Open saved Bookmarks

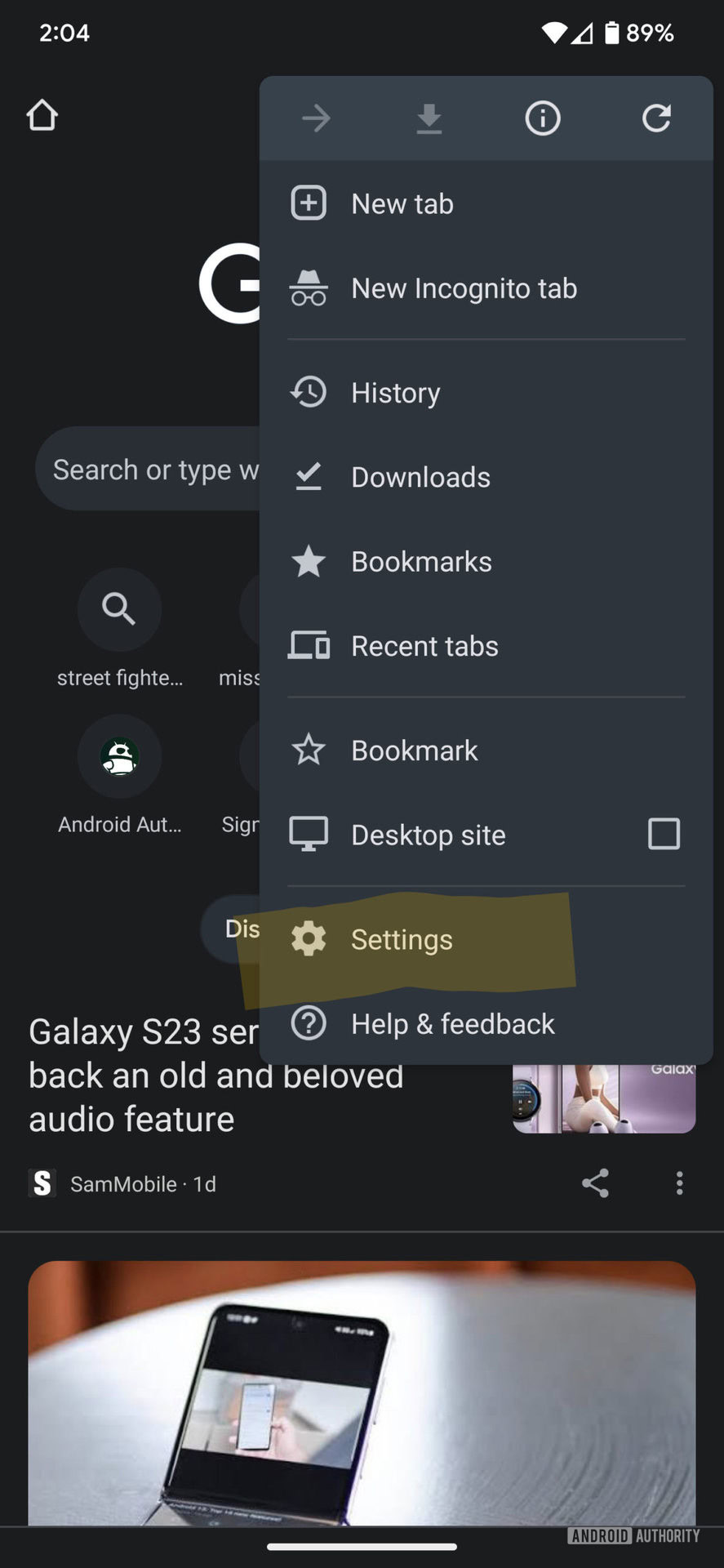click(x=420, y=562)
